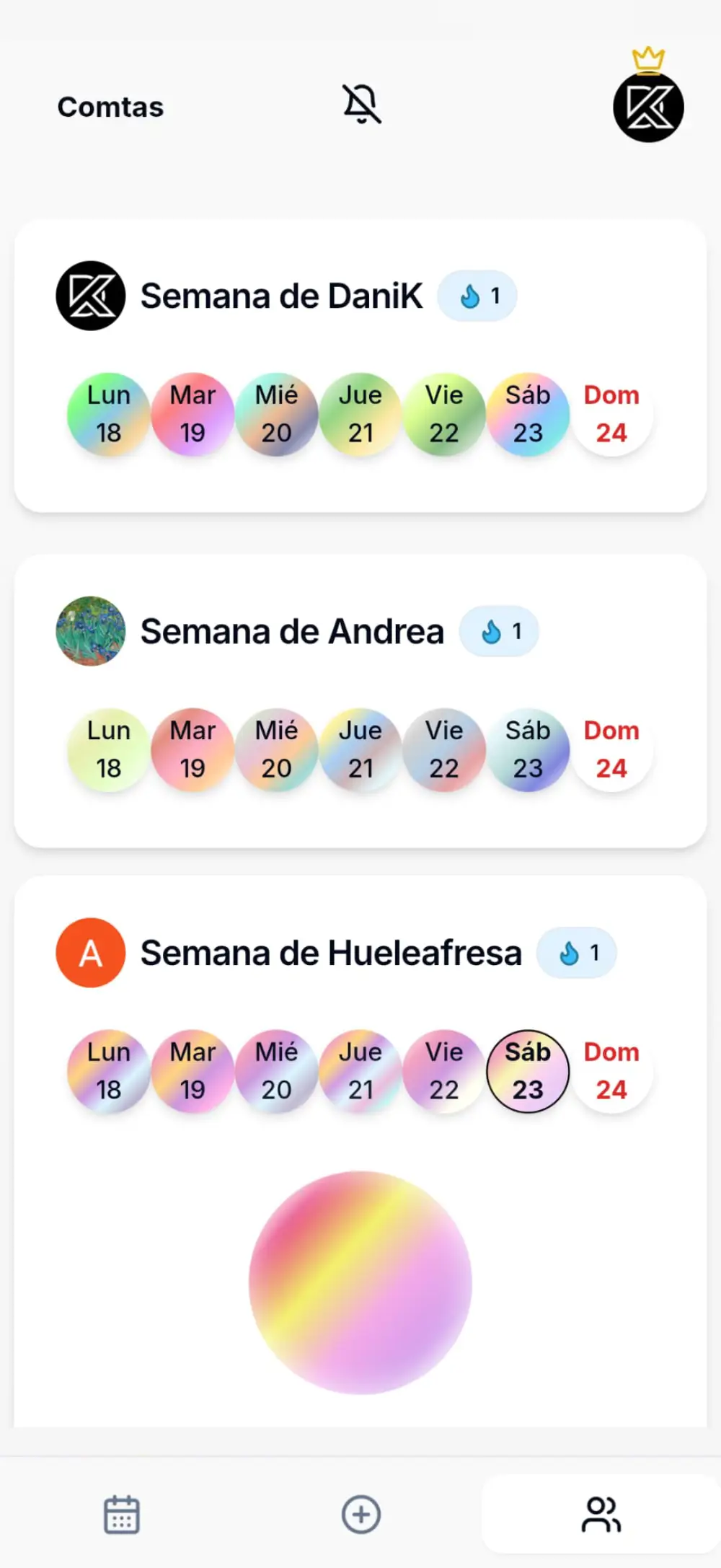Toggle Saturday 23 on Hueleafresa's week
Screen dimensions: 721x1568
528,1073
